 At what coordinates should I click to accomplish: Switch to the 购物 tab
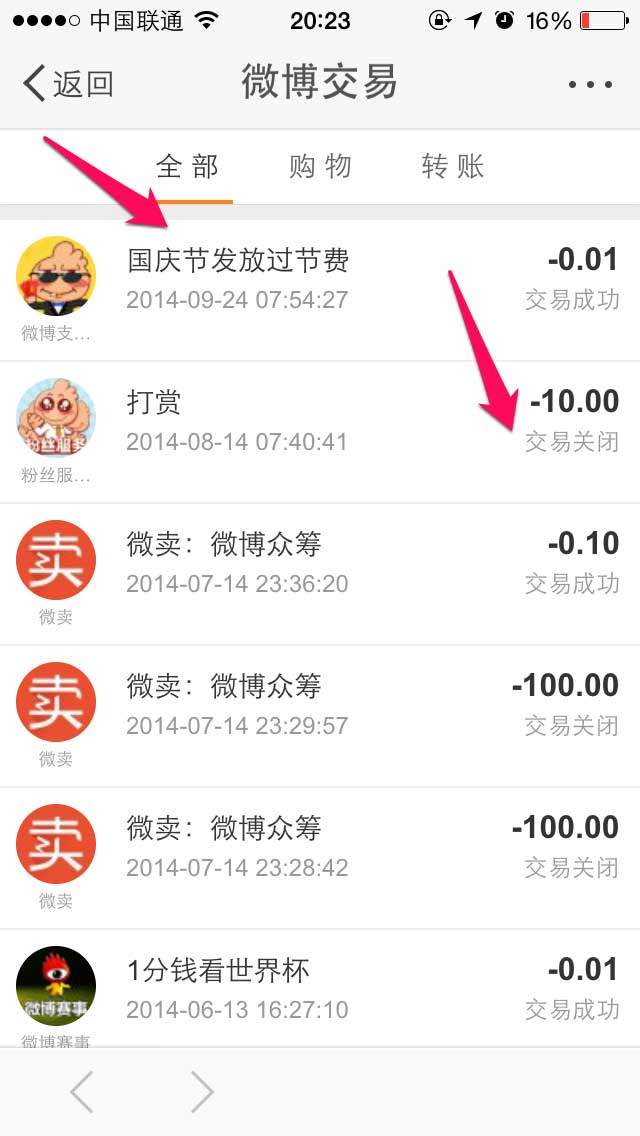coord(320,167)
